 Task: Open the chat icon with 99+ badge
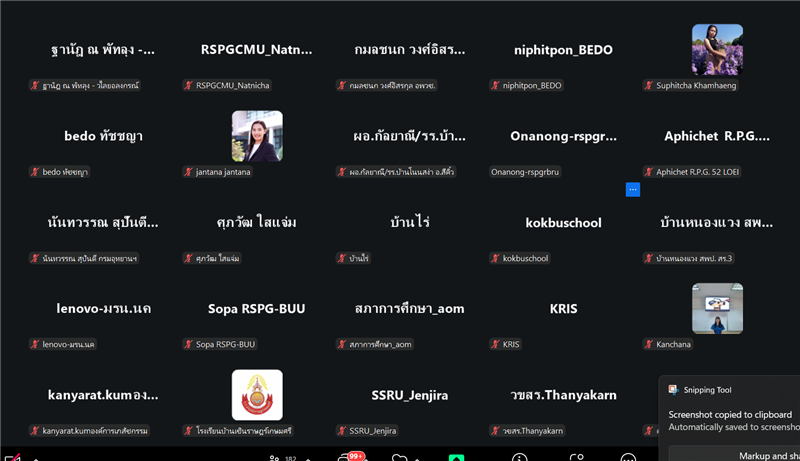pyautogui.click(x=349, y=458)
